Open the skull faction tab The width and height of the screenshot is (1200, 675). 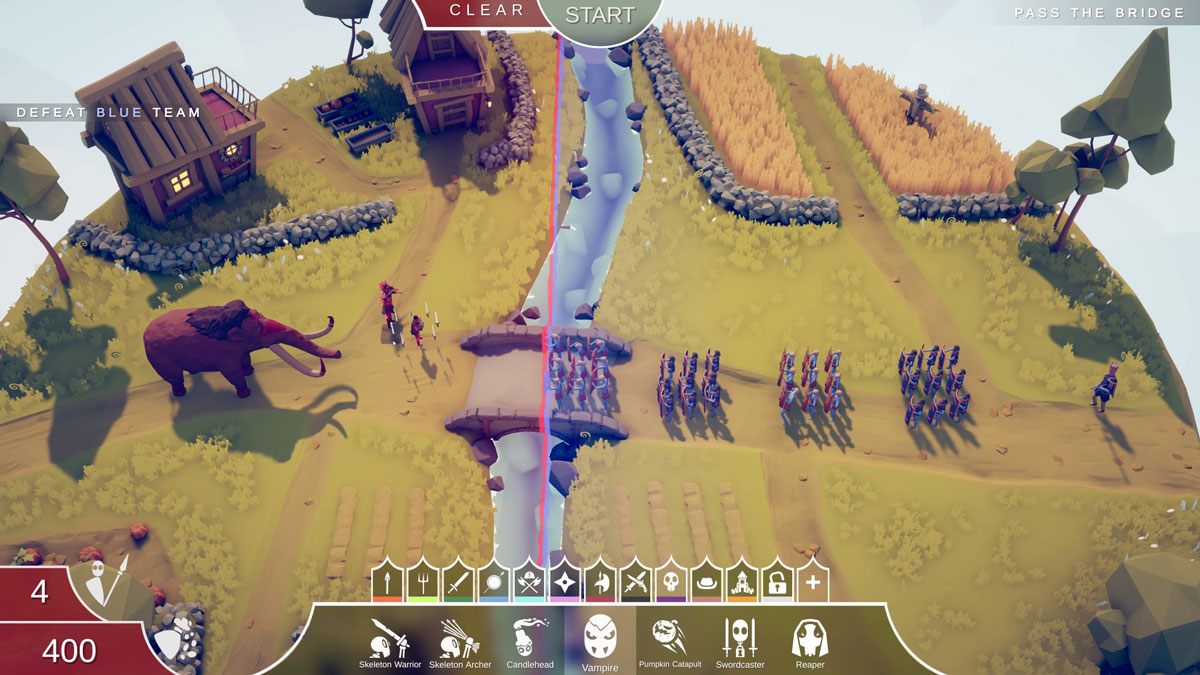[671, 581]
